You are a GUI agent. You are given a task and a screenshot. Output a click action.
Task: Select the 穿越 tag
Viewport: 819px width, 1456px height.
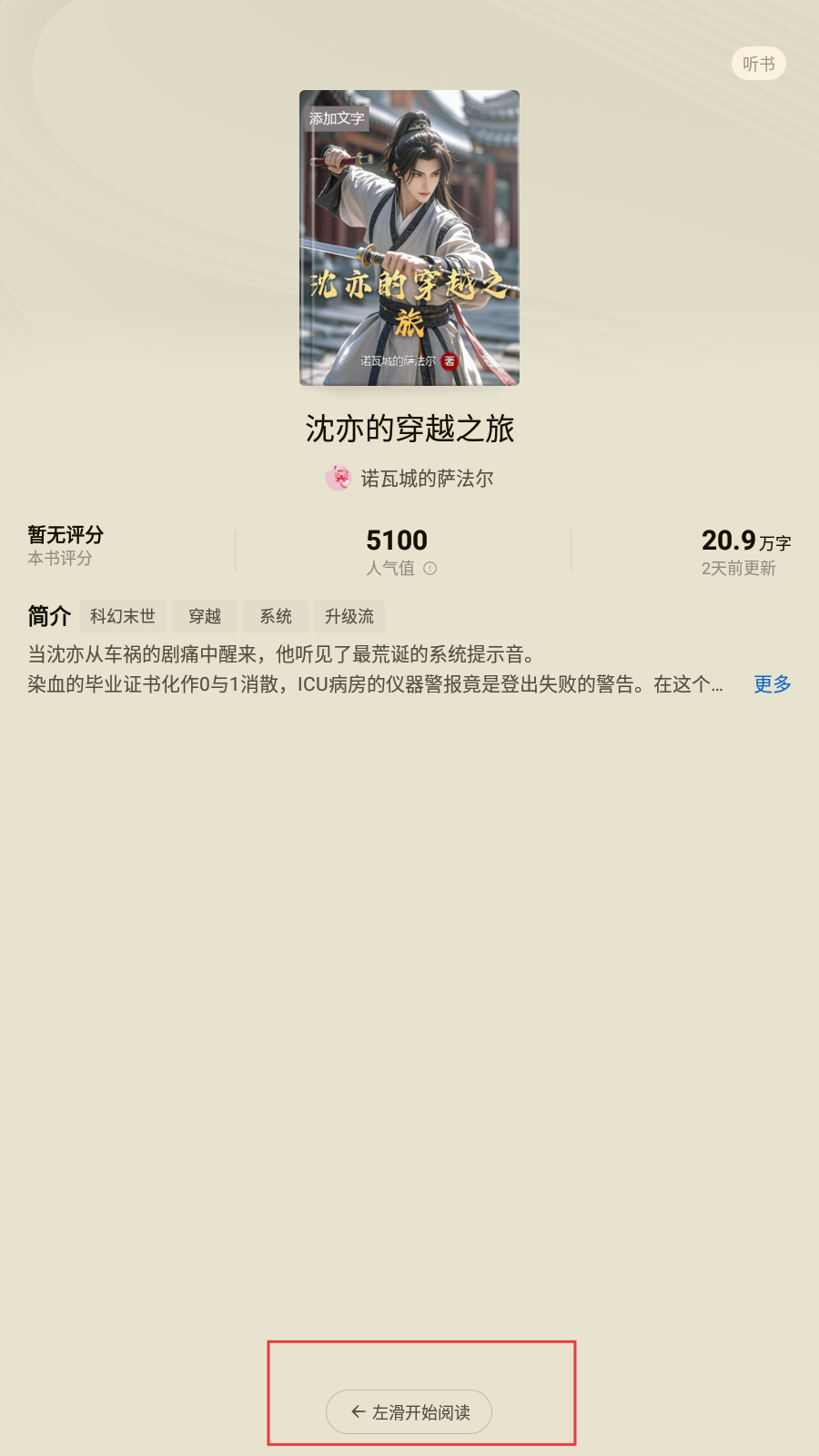coord(205,617)
